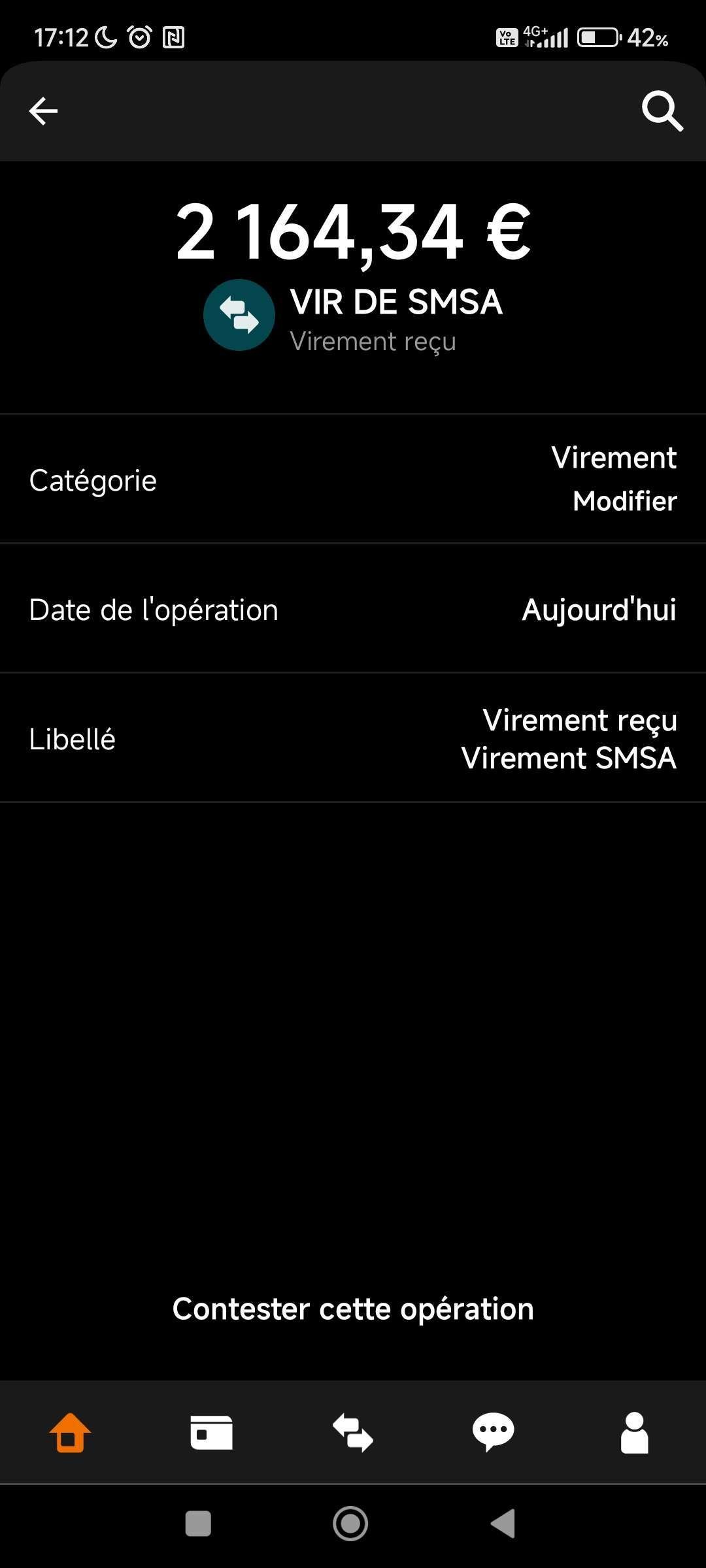Tap Modifier to change the category
706x1568 pixels.
[625, 501]
